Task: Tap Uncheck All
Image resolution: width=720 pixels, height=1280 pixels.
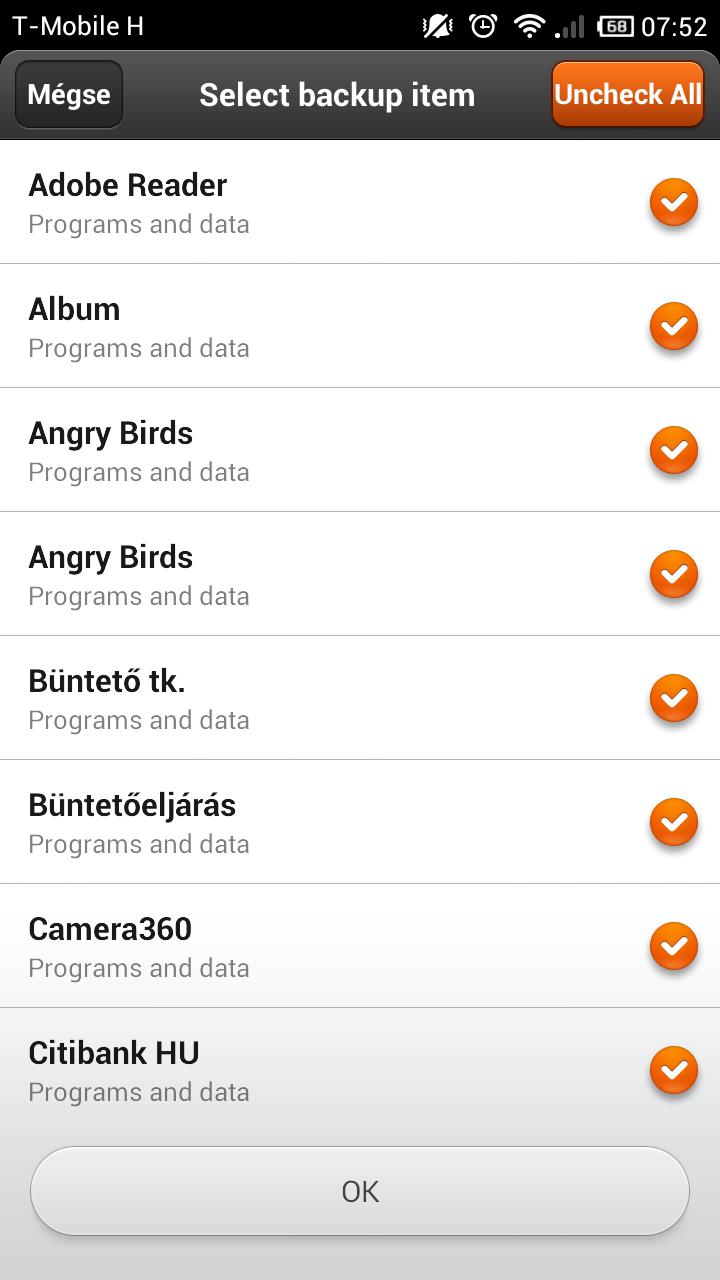Action: click(628, 94)
